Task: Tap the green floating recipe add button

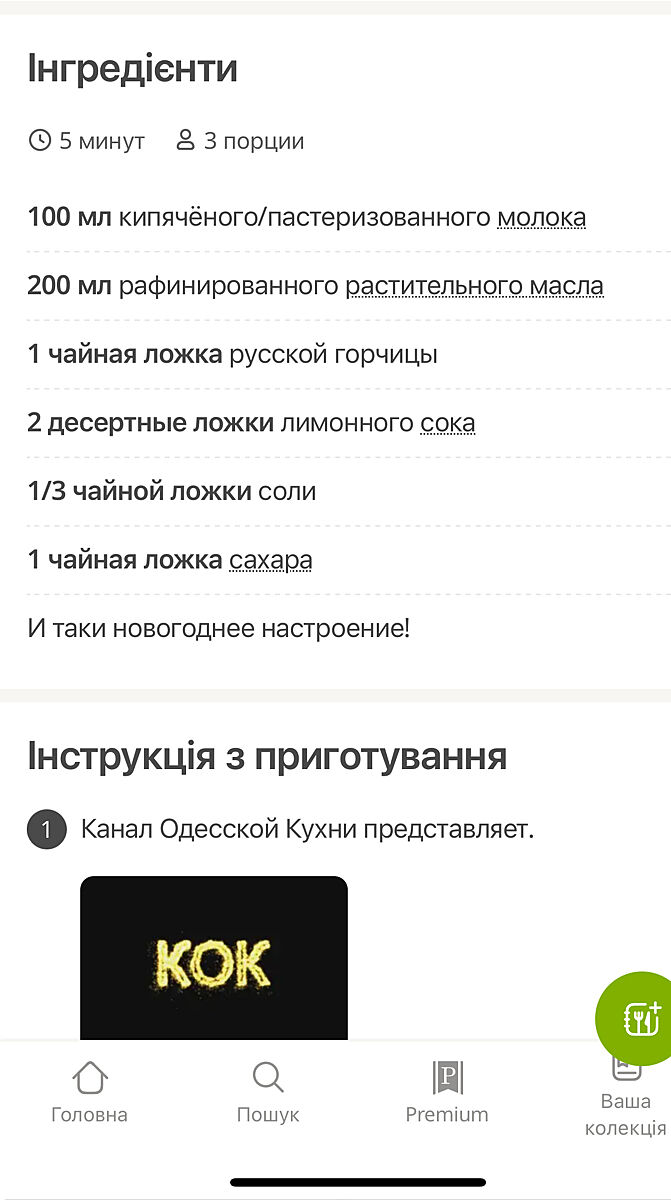Action: [x=638, y=1018]
